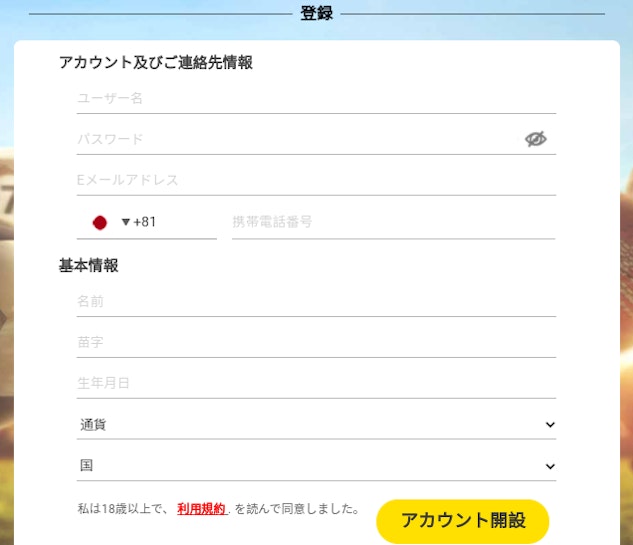
Task: Tap the 名前 first name field
Action: point(315,301)
